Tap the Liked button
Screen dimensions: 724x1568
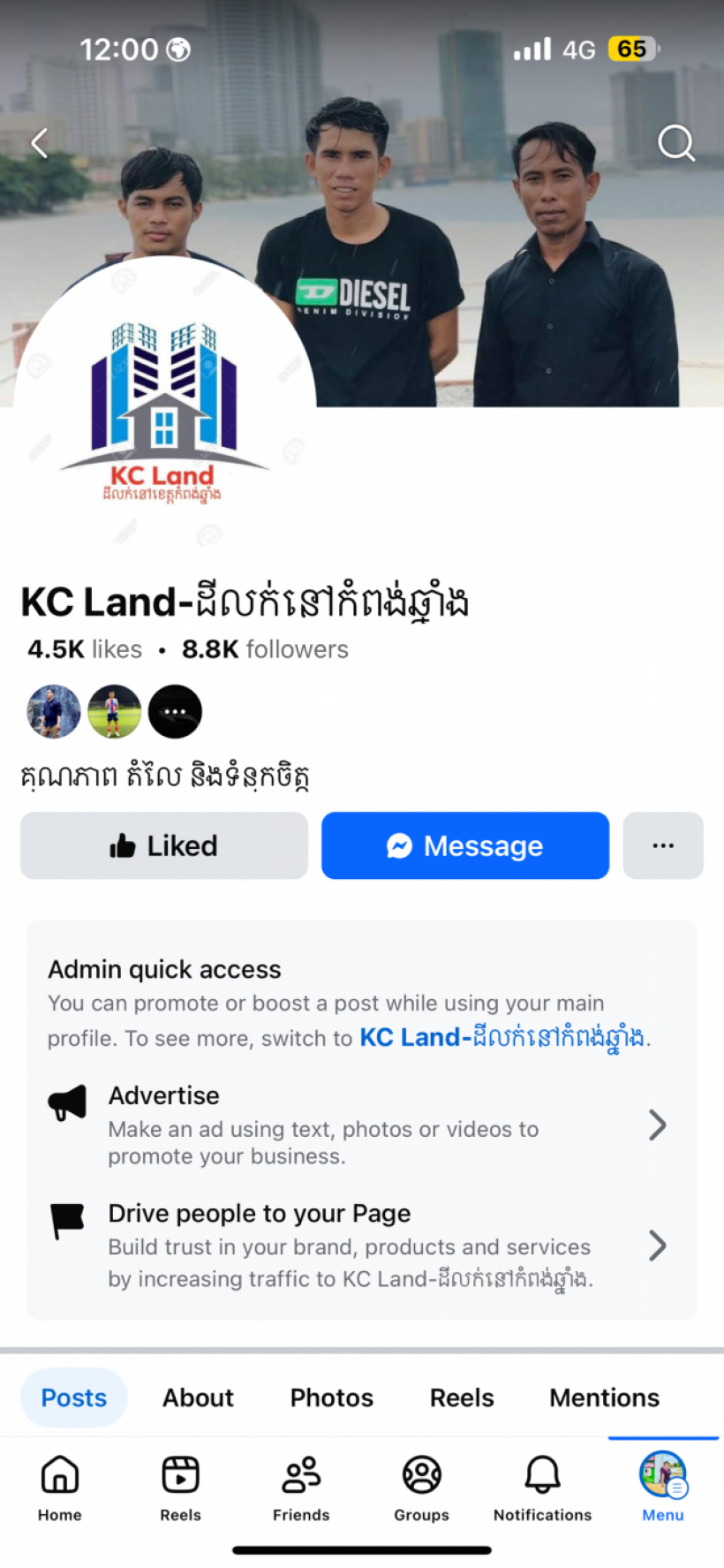pos(164,845)
